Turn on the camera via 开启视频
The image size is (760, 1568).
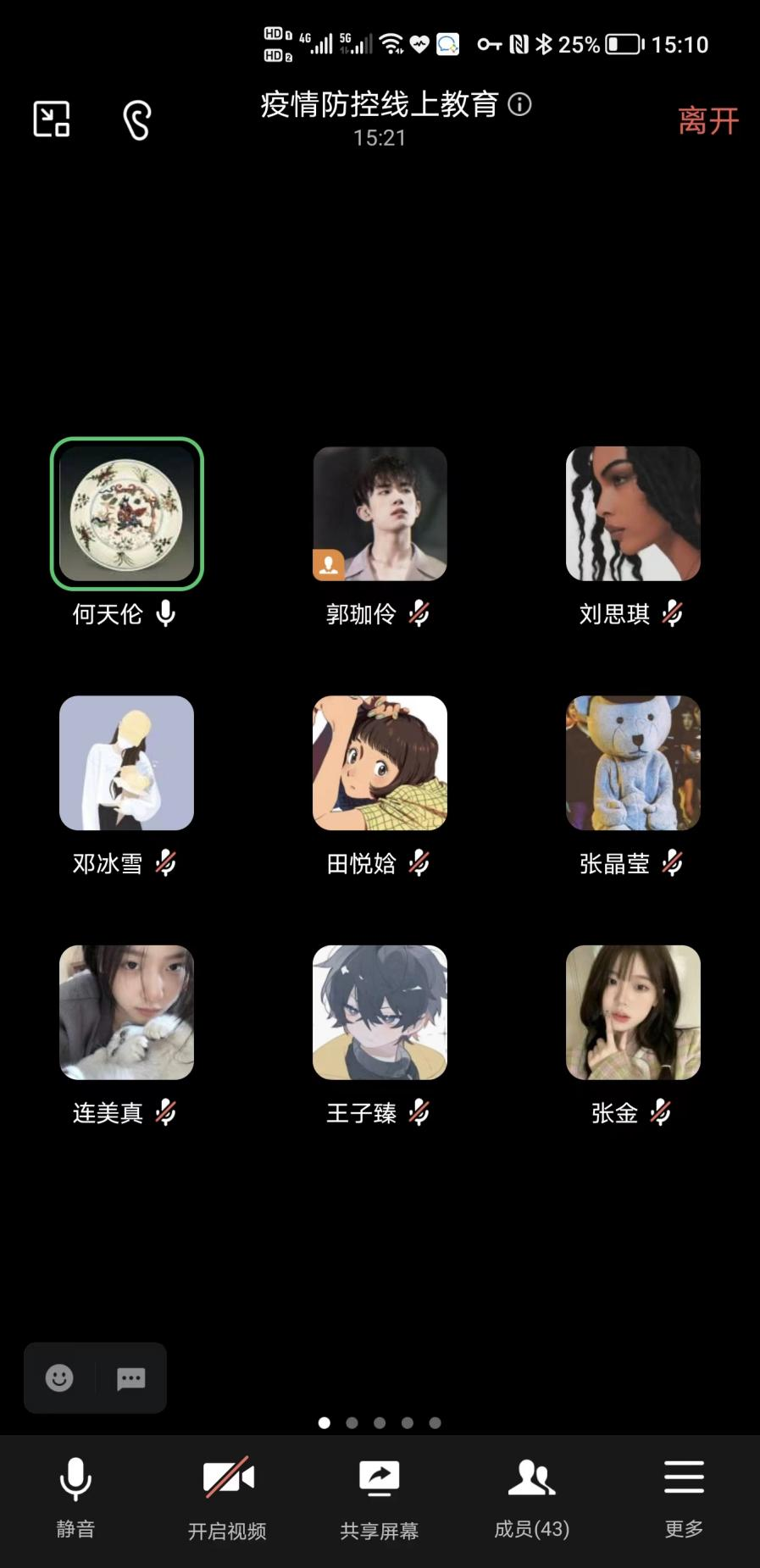tap(227, 1496)
